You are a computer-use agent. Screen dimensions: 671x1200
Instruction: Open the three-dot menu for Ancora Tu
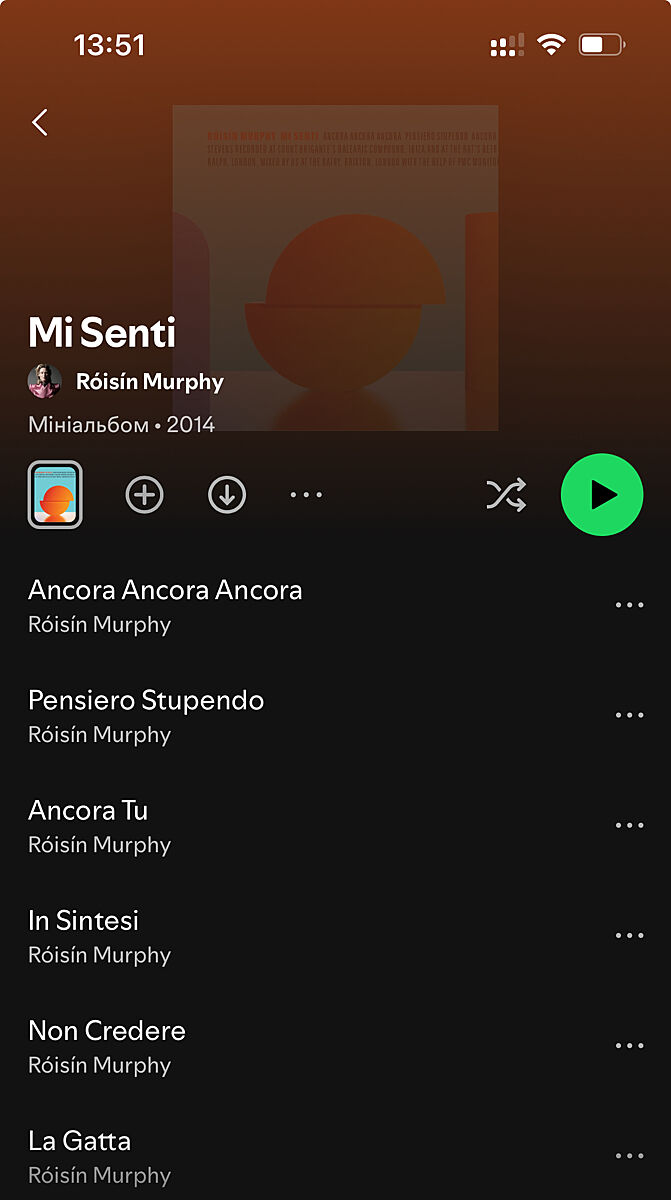629,825
